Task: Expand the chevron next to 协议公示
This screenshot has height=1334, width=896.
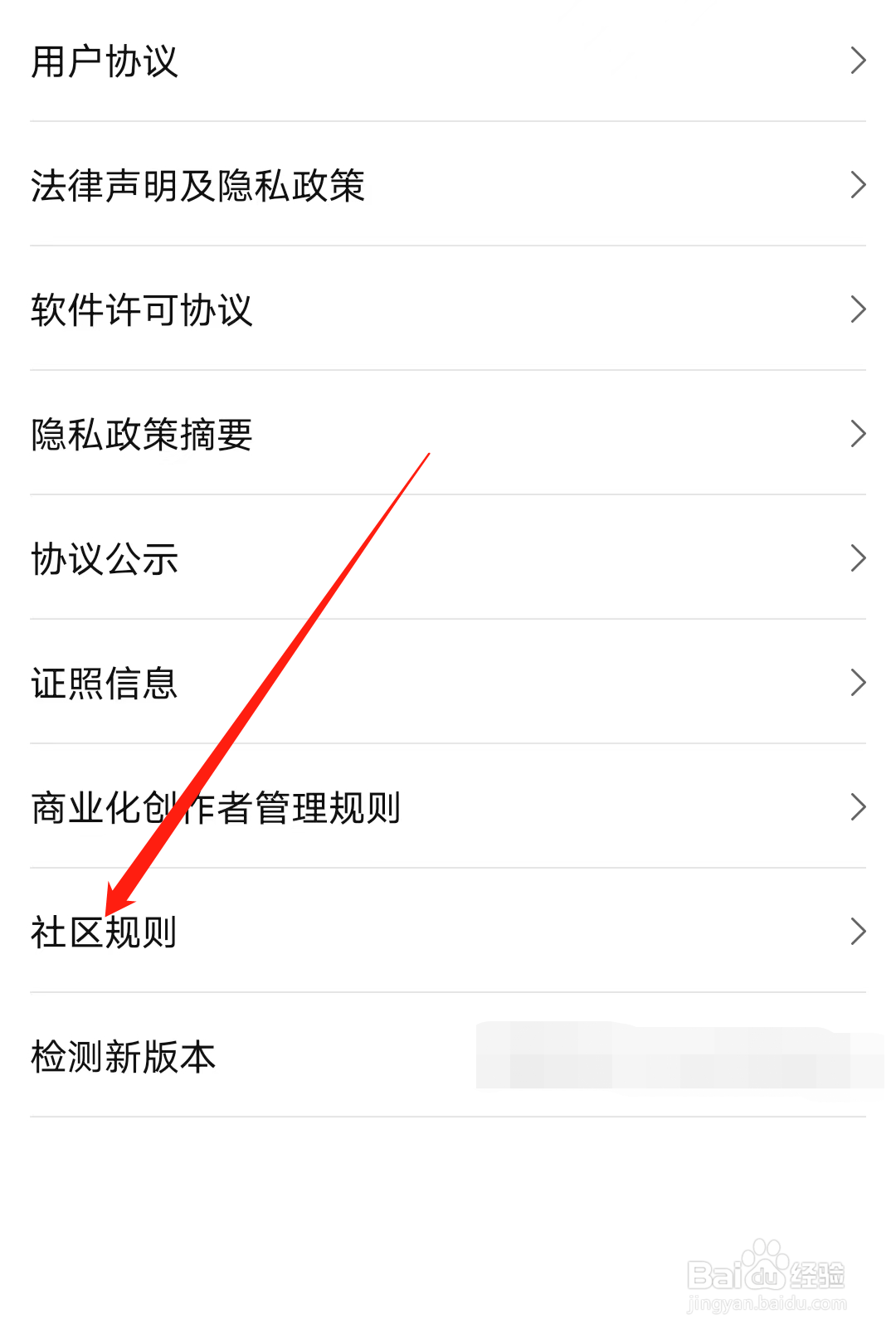Action: [x=859, y=558]
